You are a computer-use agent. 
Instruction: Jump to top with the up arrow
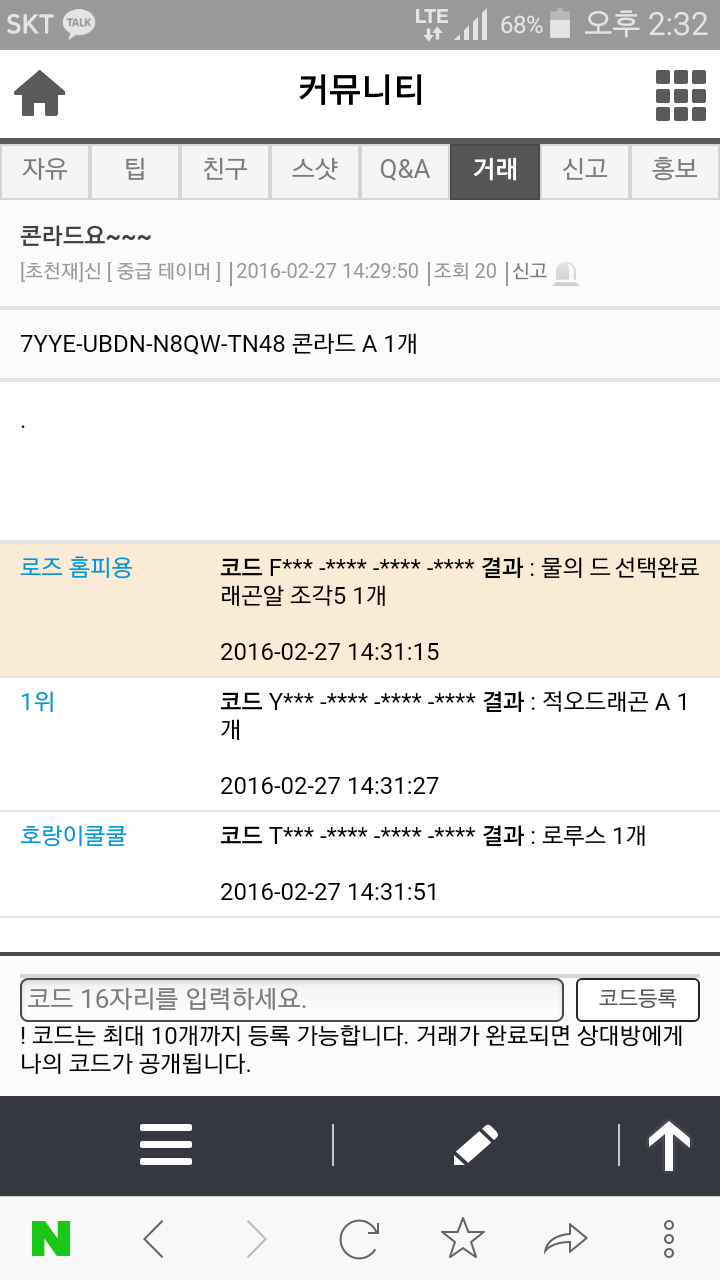[669, 1145]
